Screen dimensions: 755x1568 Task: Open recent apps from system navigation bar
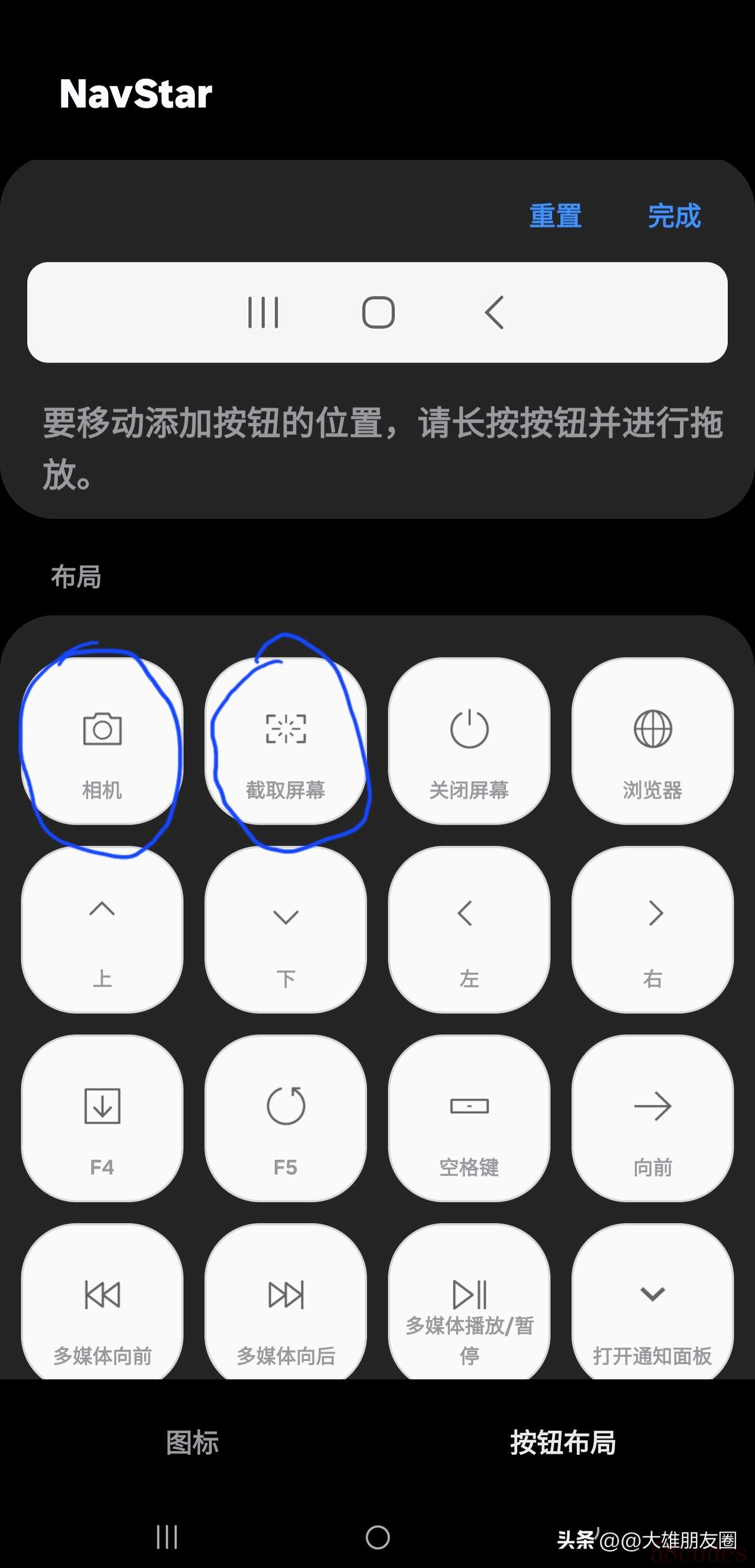tap(167, 1537)
